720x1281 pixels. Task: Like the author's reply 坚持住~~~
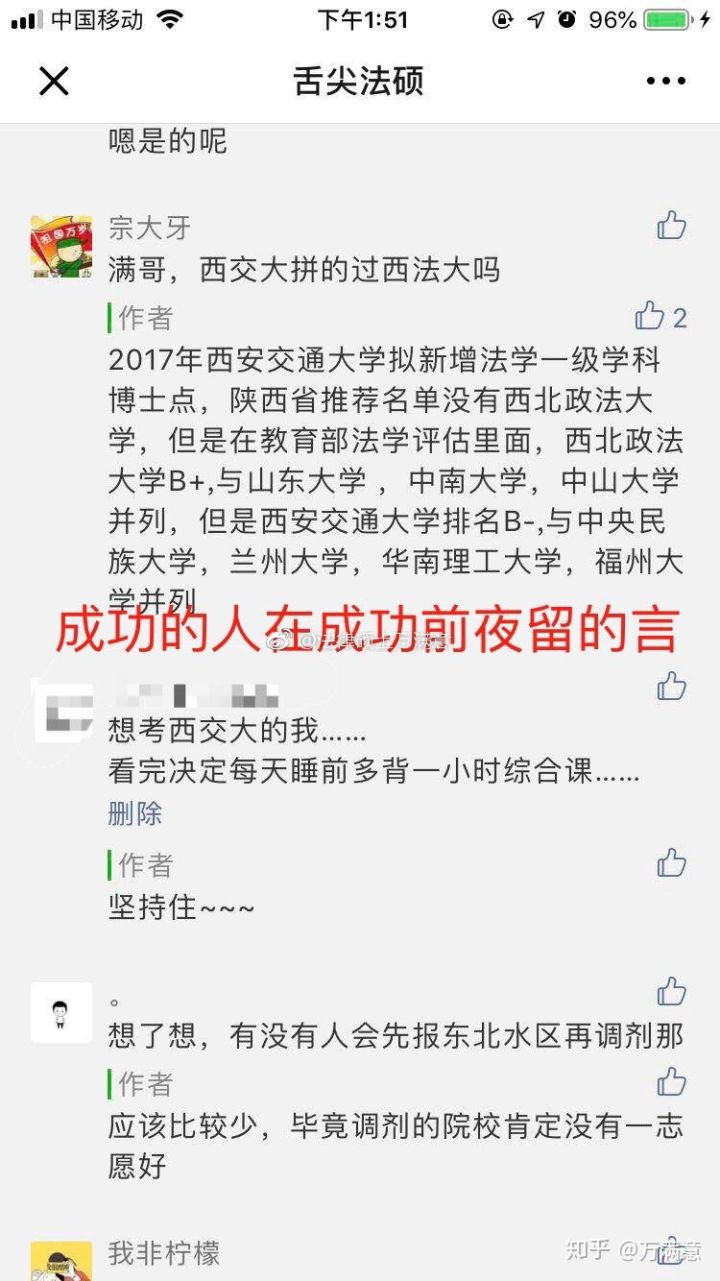[x=671, y=863]
